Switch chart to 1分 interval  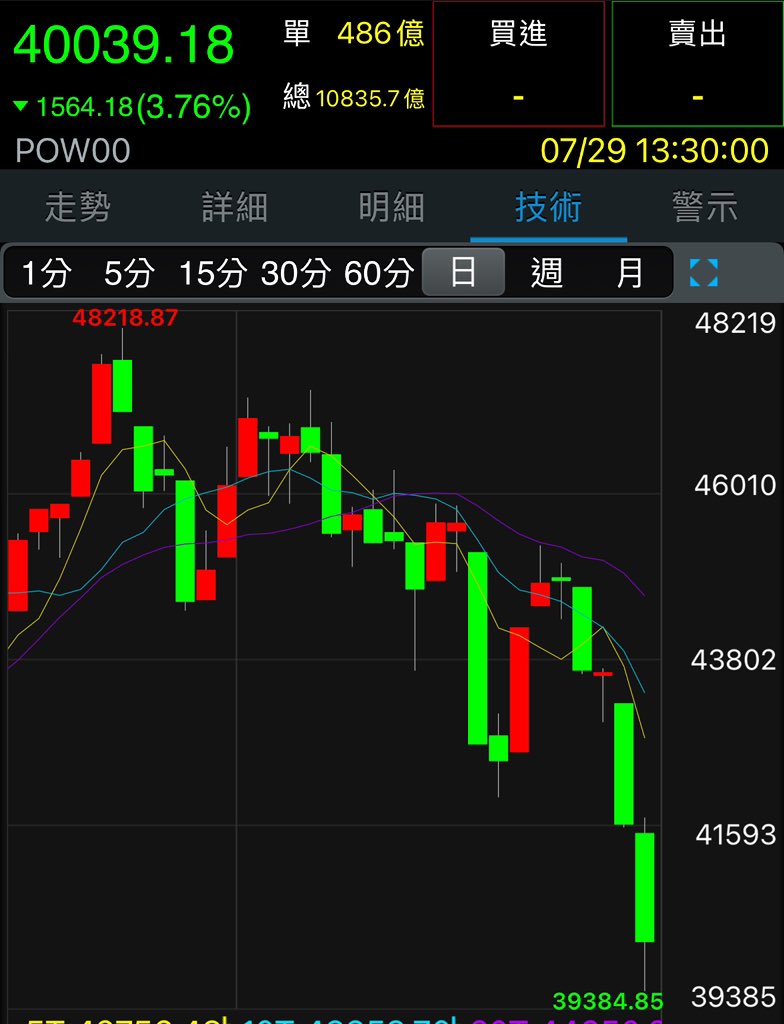pyautogui.click(x=46, y=272)
